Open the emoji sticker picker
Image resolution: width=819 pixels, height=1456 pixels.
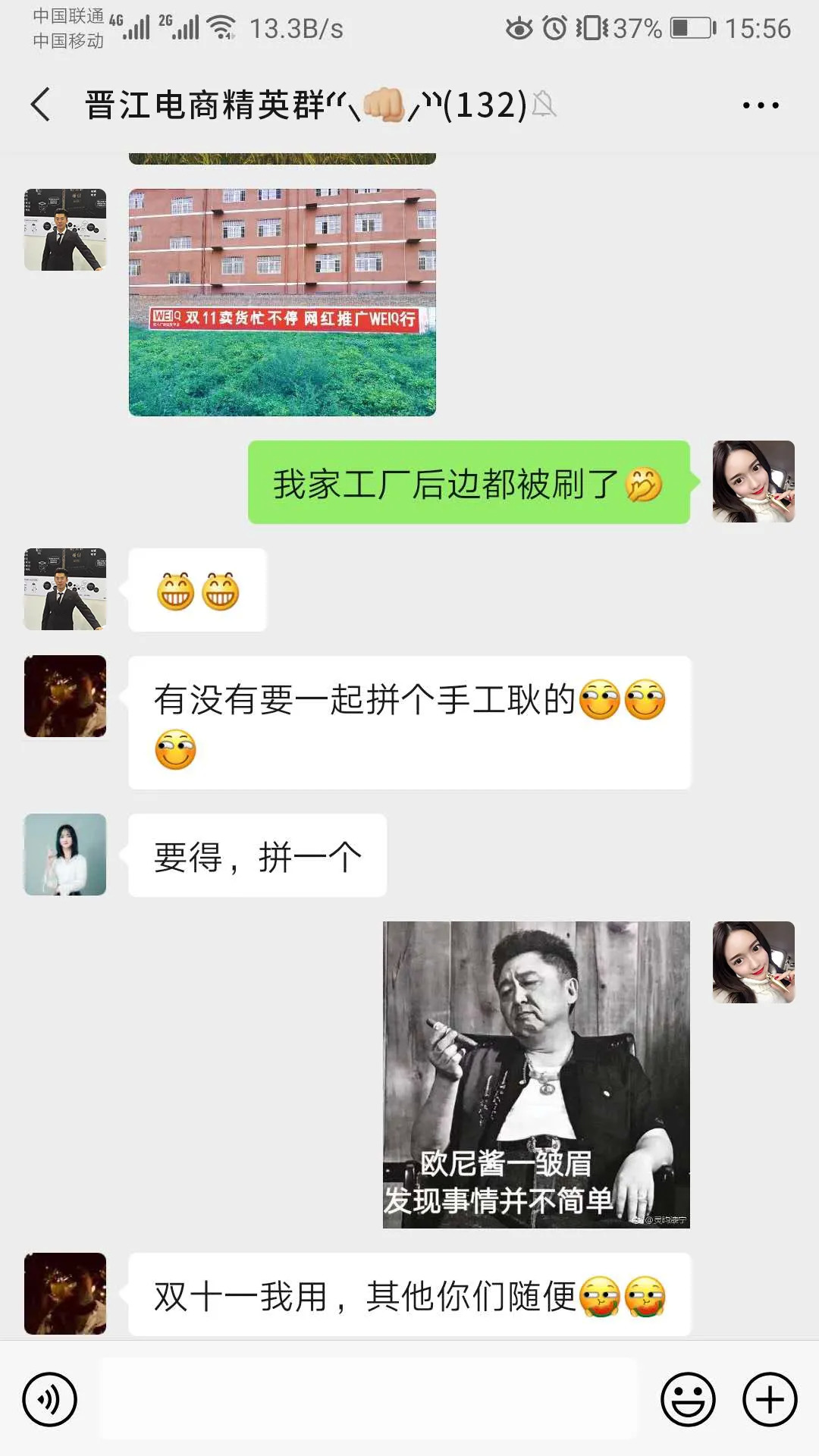(688, 1399)
